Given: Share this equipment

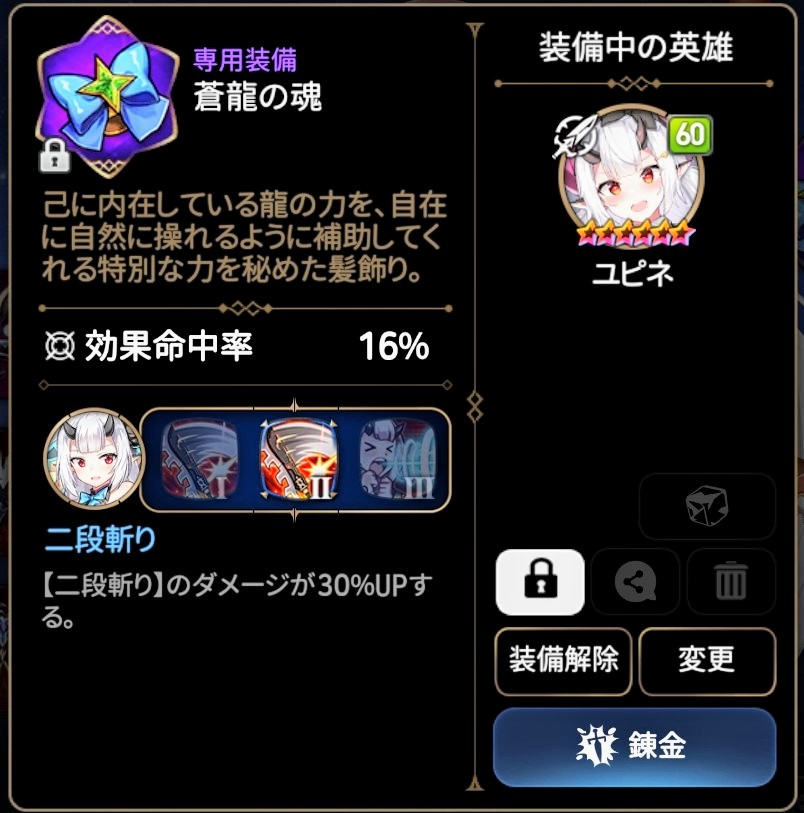Looking at the screenshot, I should coord(635,582).
